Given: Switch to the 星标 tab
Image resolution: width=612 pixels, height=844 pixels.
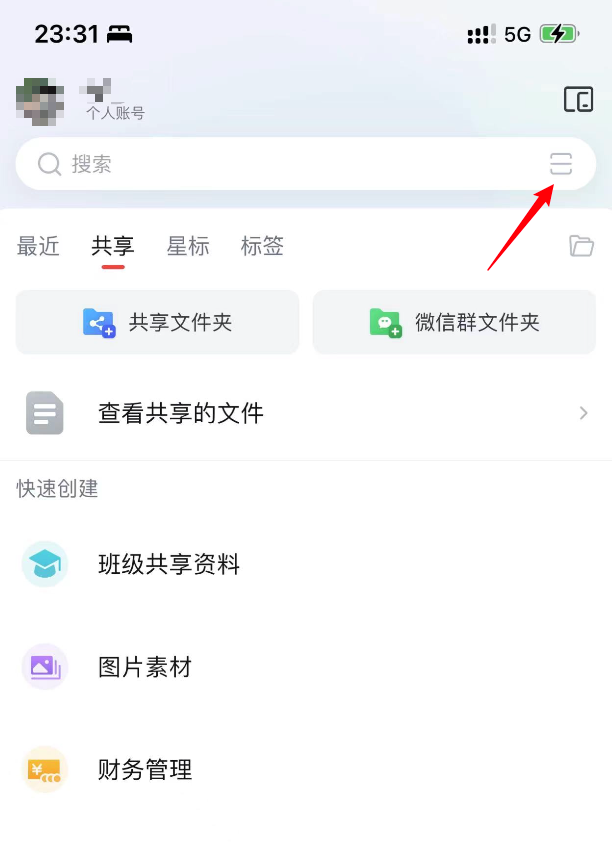Looking at the screenshot, I should (x=188, y=246).
